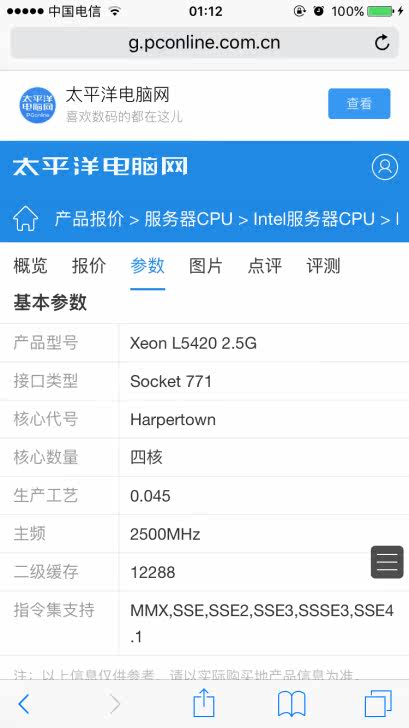This screenshot has height=728, width=409.
Task: Show all open Safari tabs
Action: 378,704
